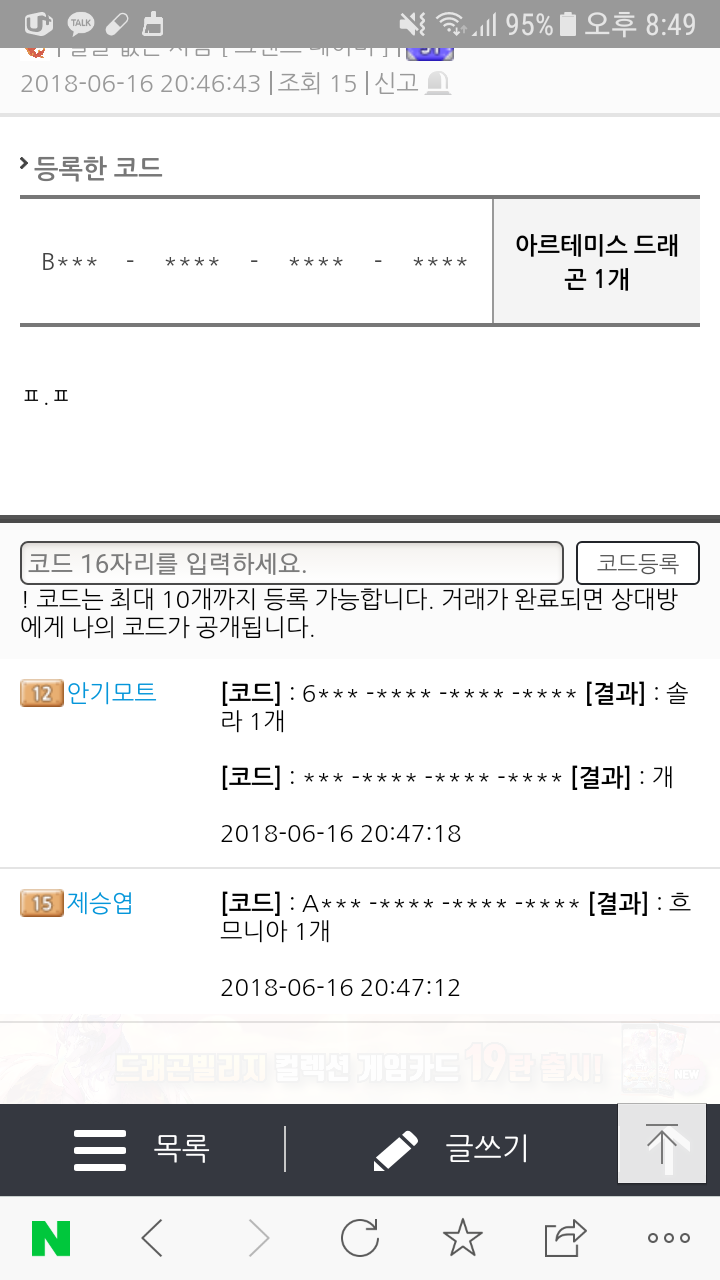Tap the code entry input field
720x1280 pixels.
[x=291, y=563]
